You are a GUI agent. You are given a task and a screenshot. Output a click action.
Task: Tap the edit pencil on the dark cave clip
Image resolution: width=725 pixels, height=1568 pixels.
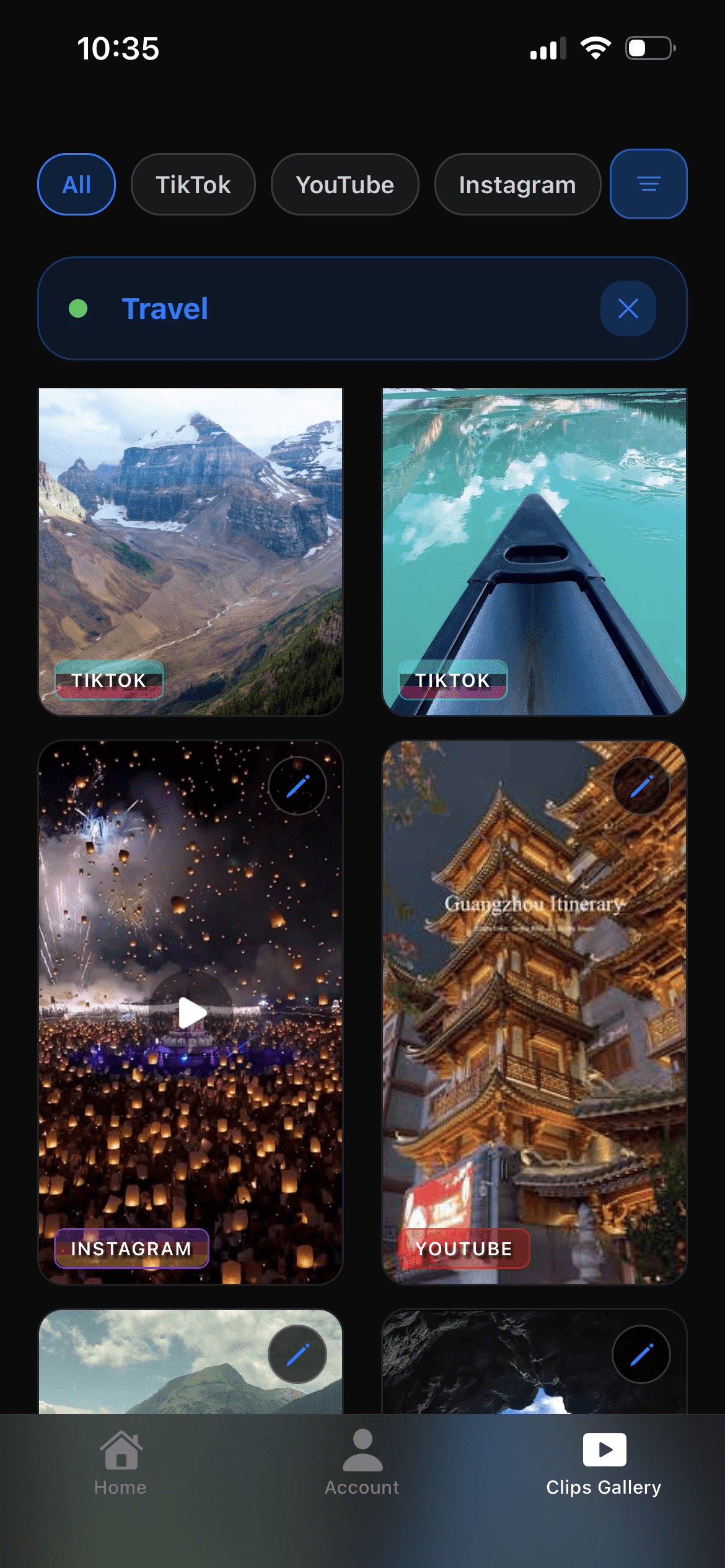(642, 1354)
